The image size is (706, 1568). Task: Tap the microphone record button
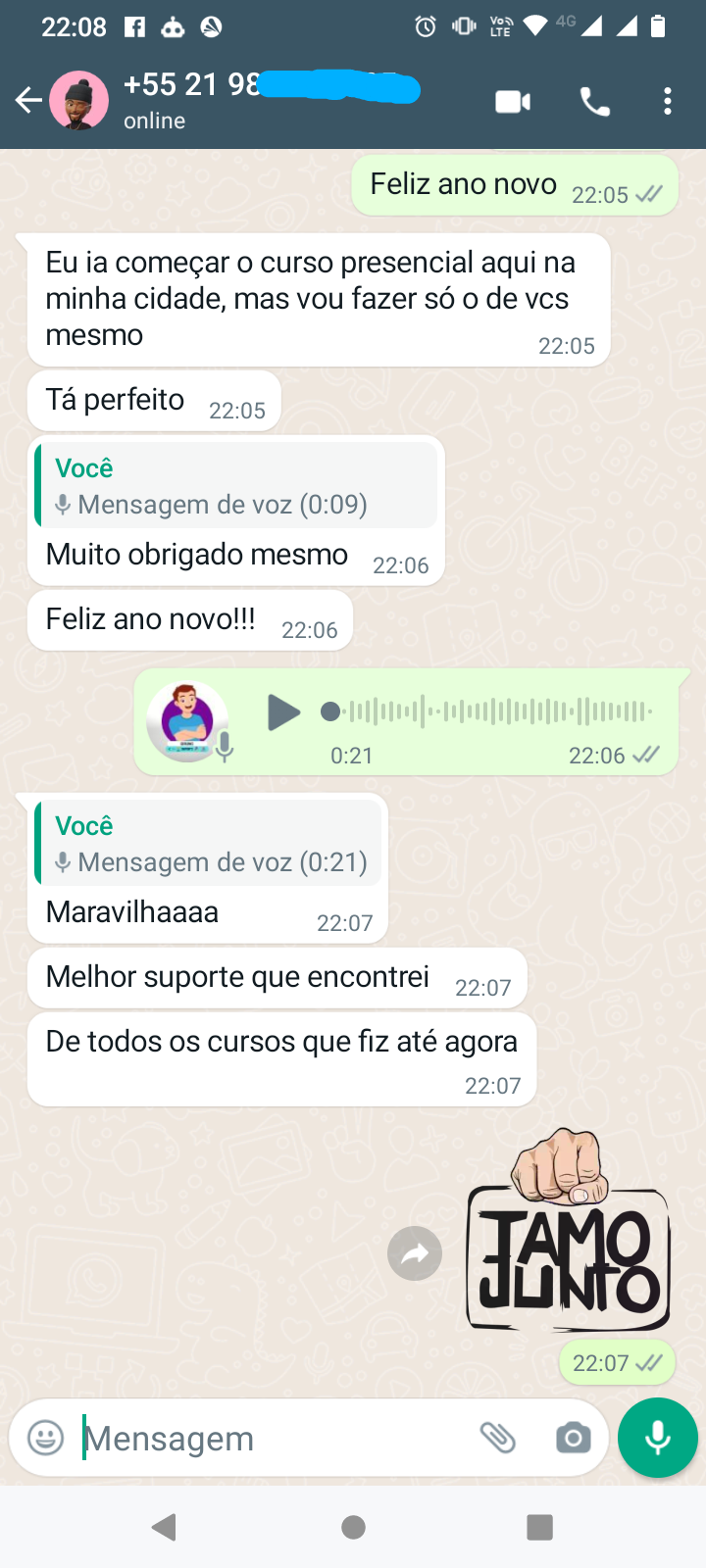coord(657,1438)
